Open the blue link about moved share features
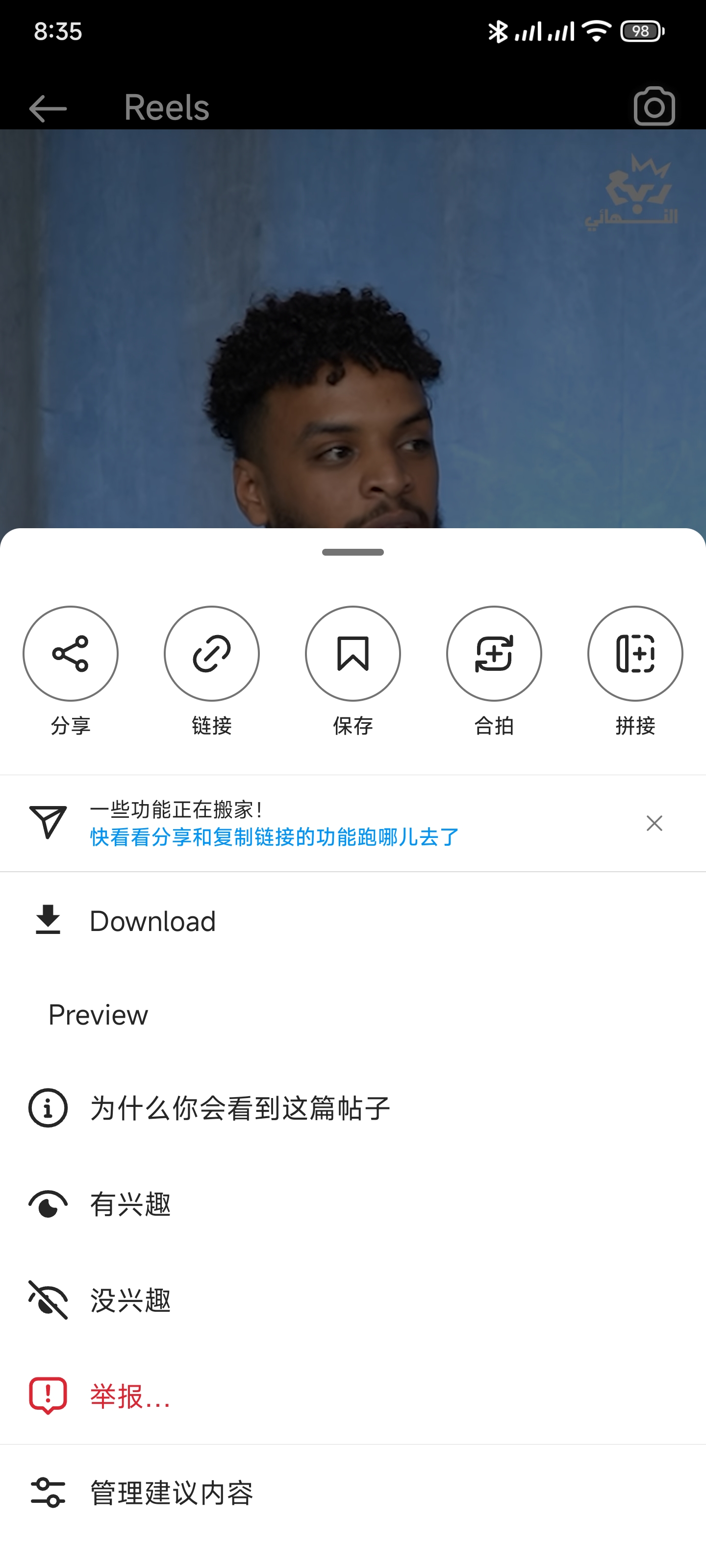 (274, 837)
